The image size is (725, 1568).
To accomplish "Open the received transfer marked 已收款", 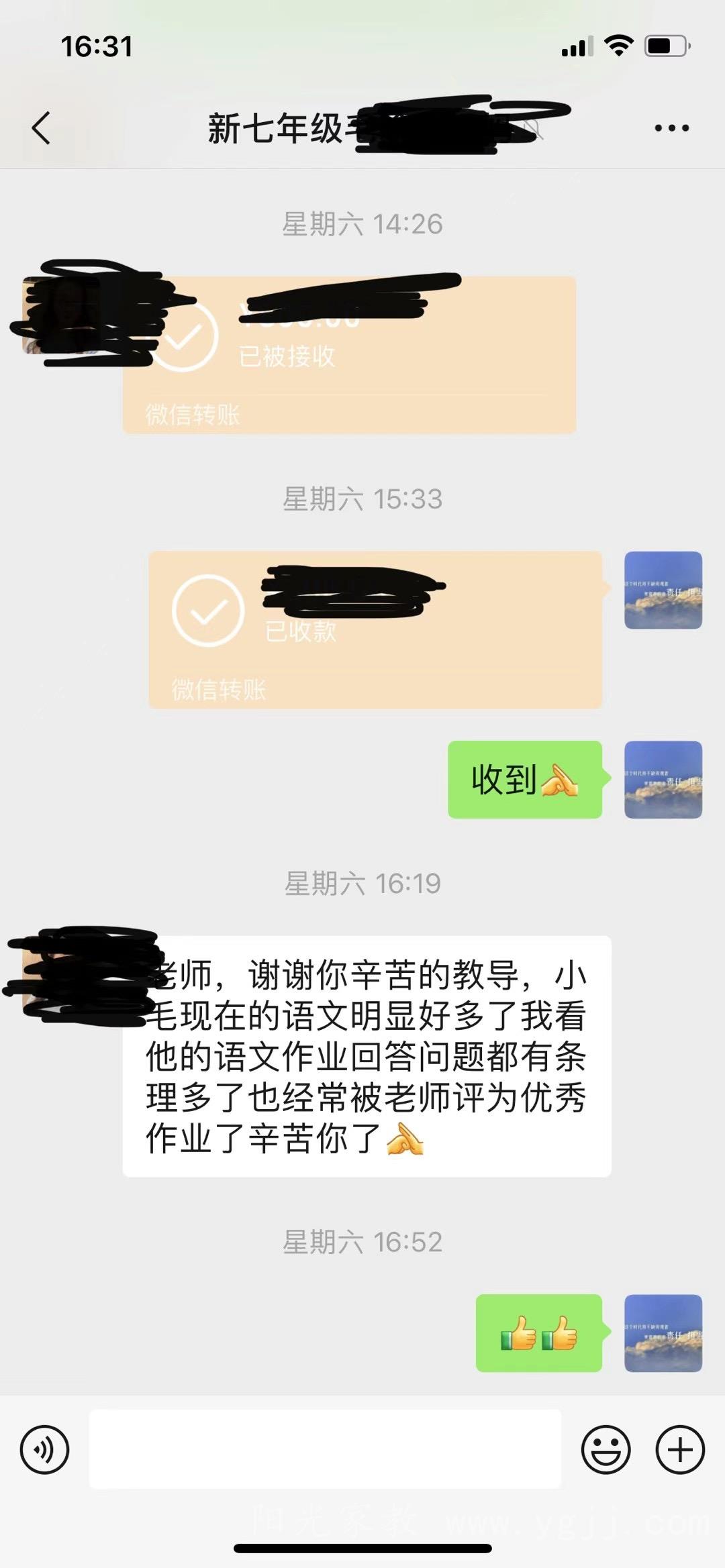I will [x=375, y=629].
